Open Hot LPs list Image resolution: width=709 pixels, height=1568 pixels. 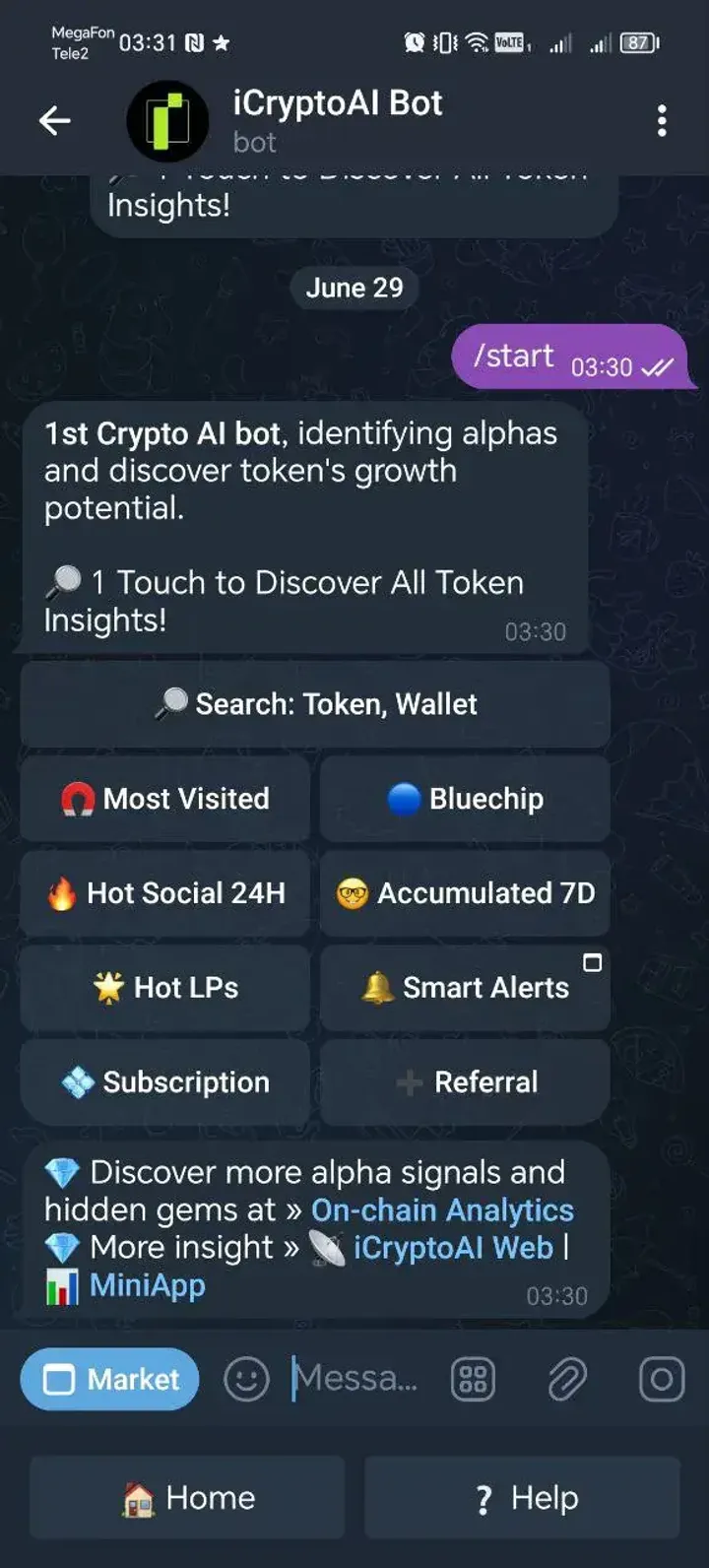[165, 988]
